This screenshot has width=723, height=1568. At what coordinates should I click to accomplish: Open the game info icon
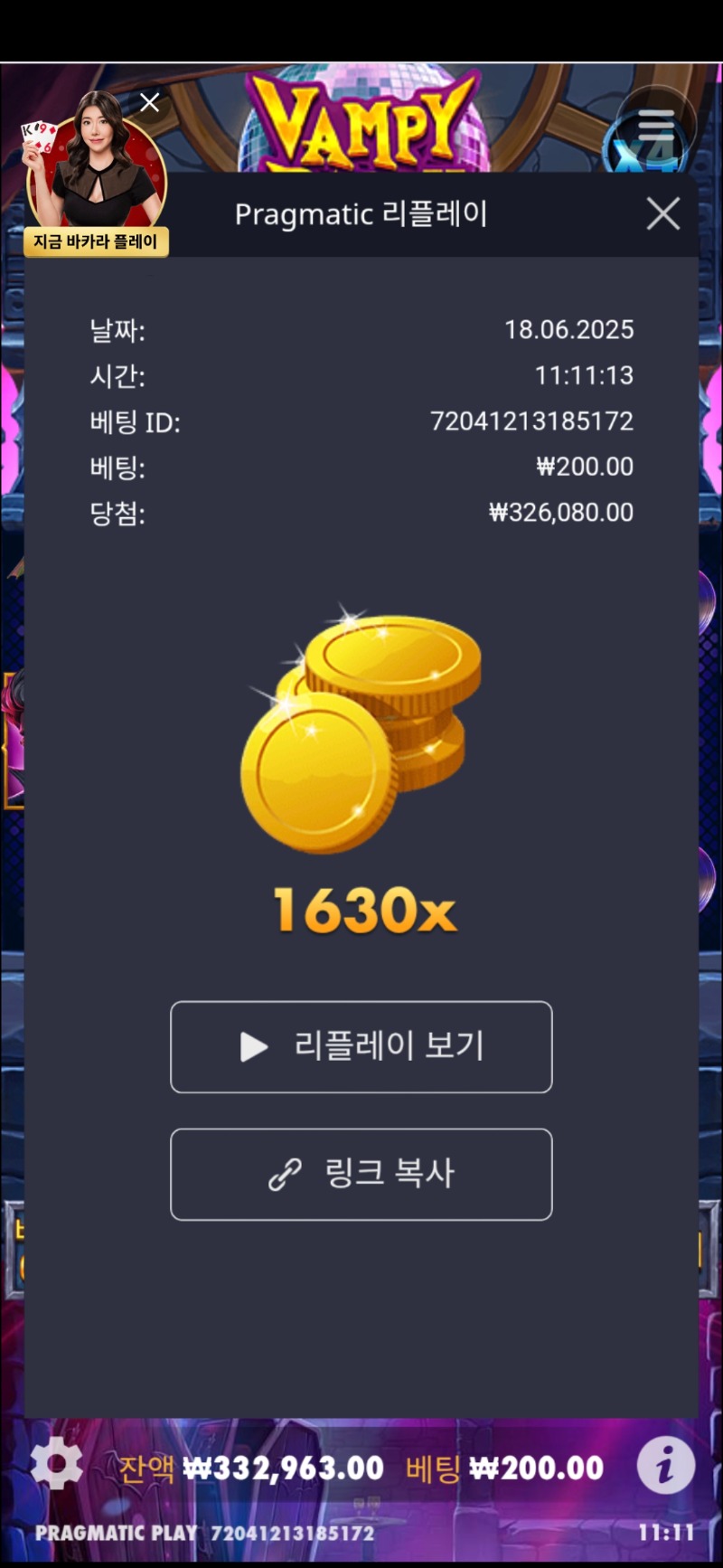[665, 1465]
